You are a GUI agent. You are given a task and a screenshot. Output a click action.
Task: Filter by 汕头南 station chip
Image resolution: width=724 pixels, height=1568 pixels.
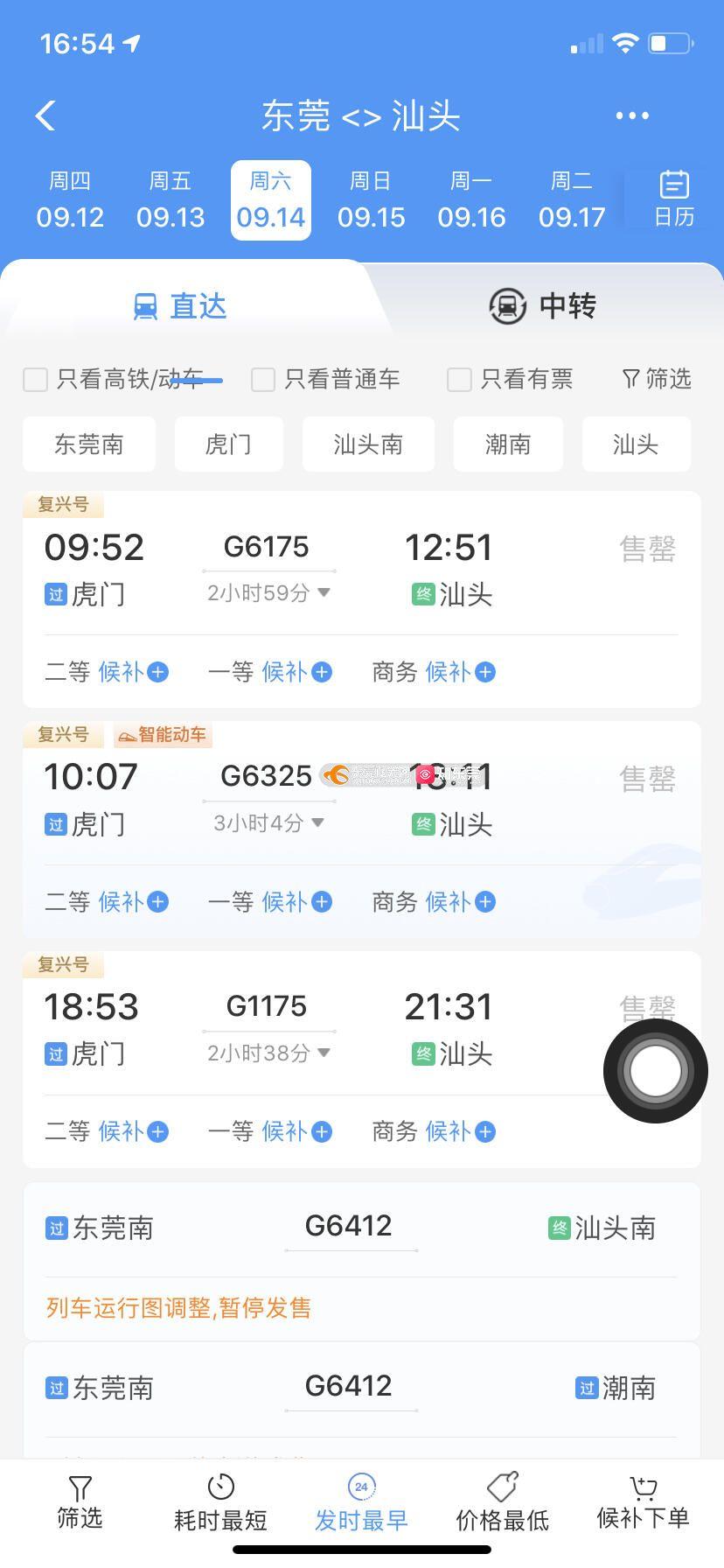[x=368, y=444]
